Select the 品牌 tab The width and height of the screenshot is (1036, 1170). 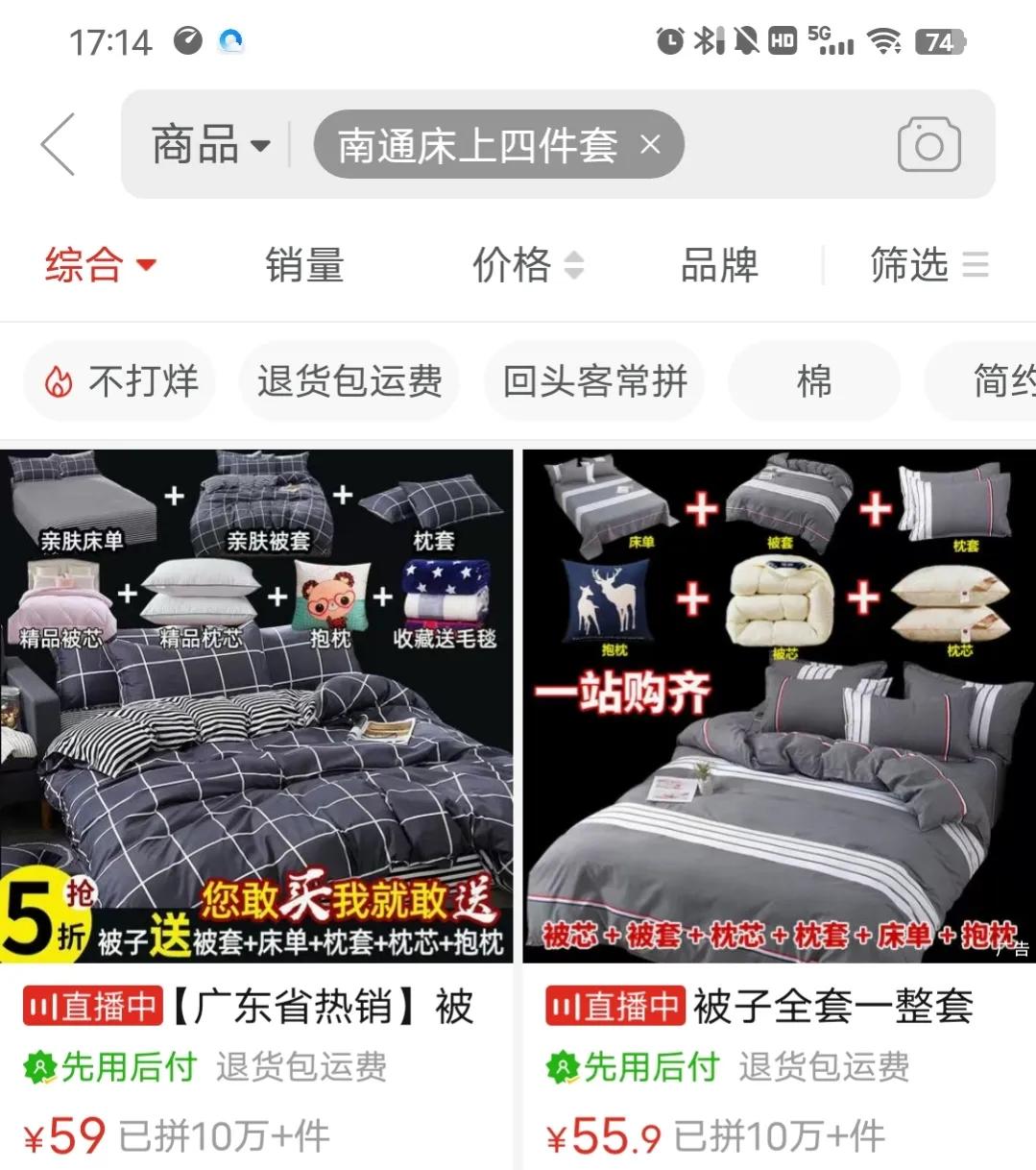[x=719, y=265]
